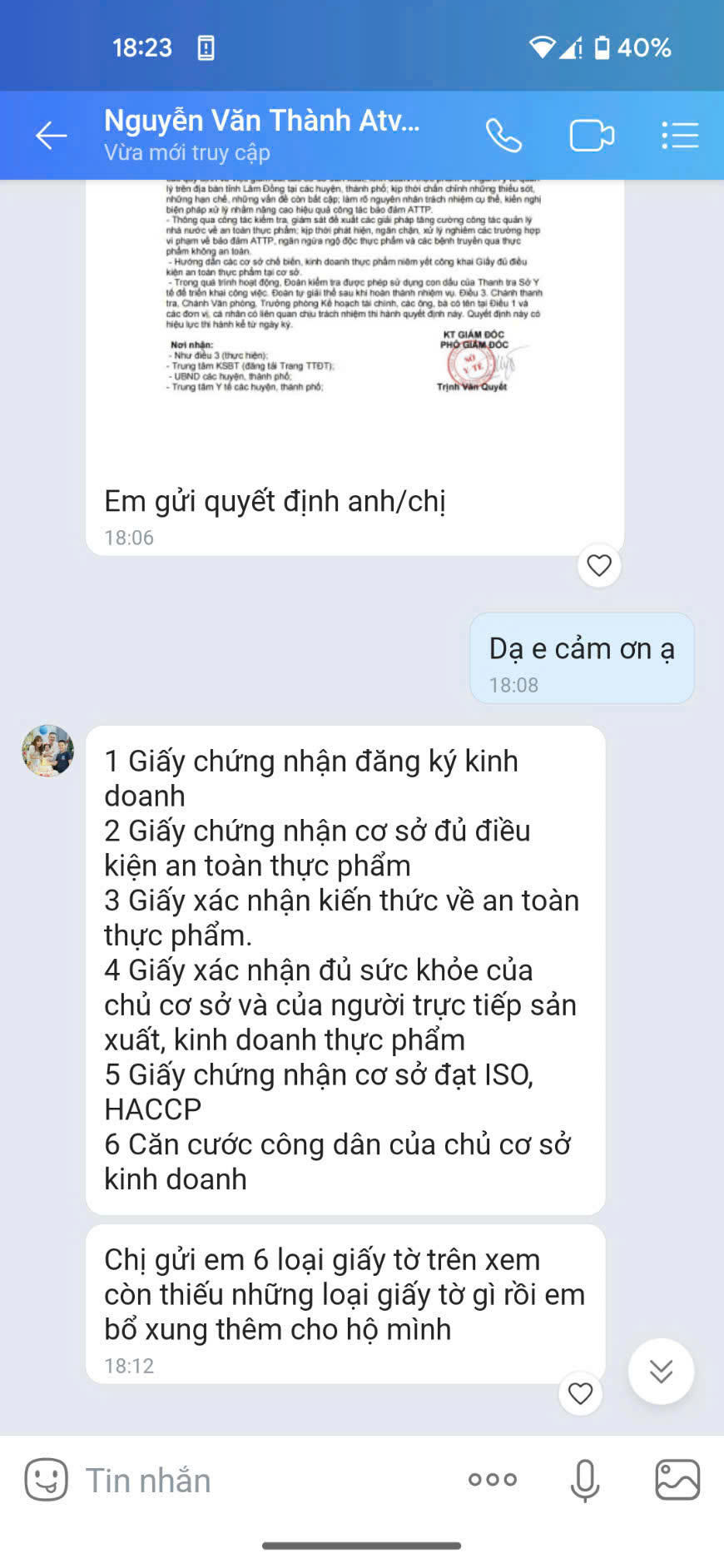This screenshot has width=724, height=1568.
Task: Like the message sent at 18:06
Action: [x=599, y=566]
